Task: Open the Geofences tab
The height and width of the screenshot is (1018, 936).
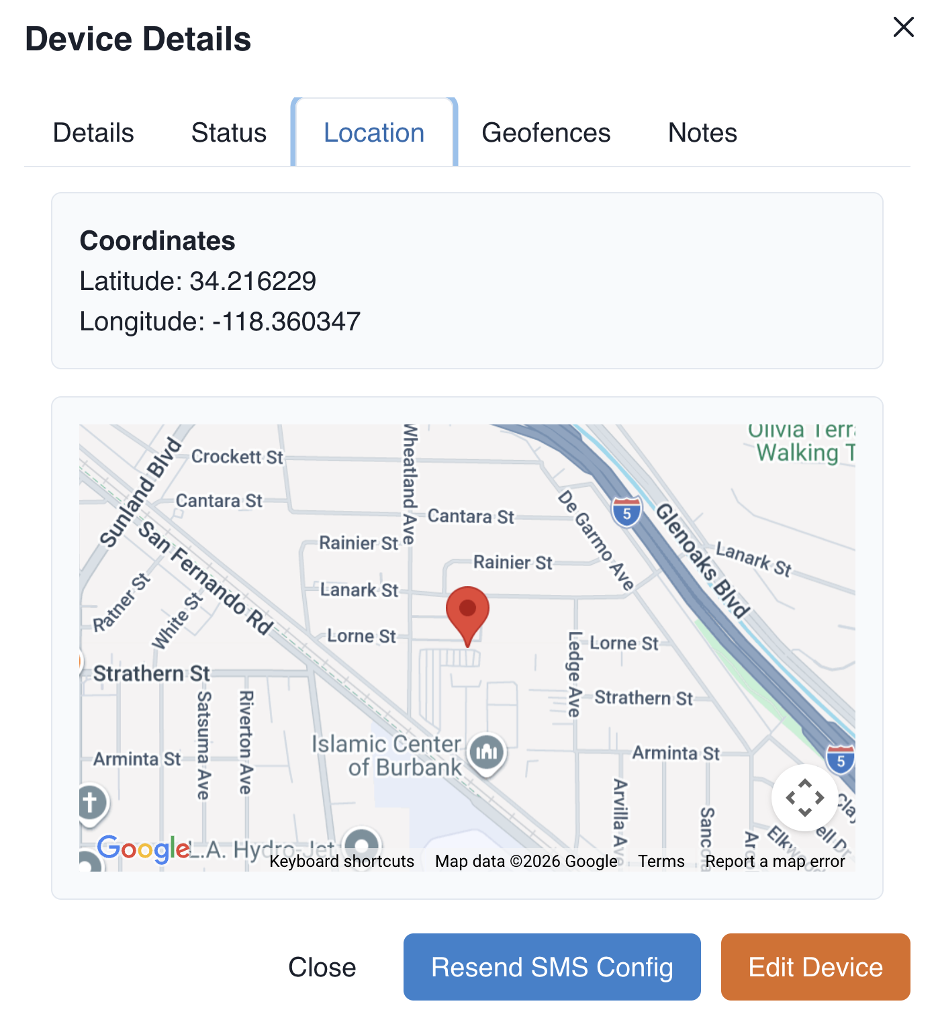Action: (546, 133)
